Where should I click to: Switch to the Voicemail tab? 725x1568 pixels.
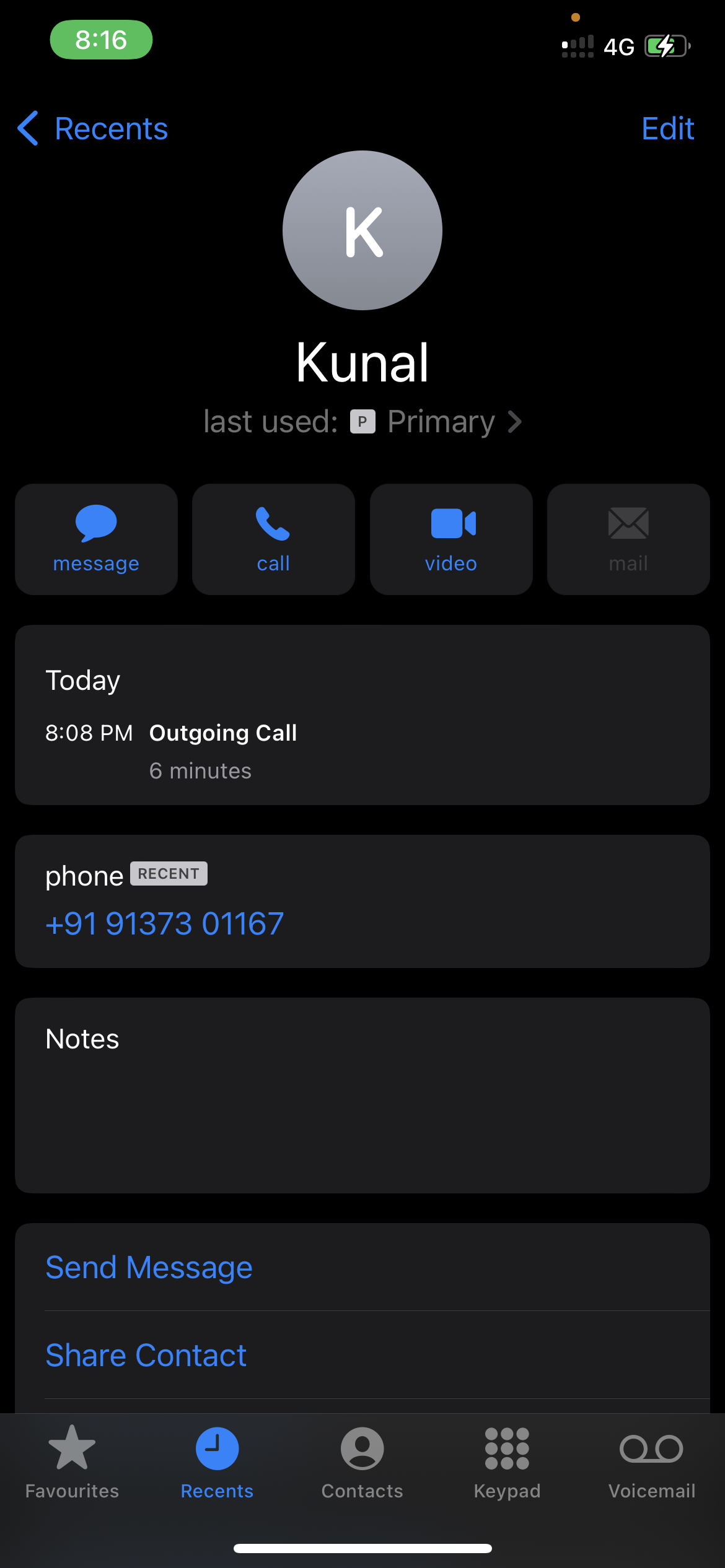point(652,1463)
